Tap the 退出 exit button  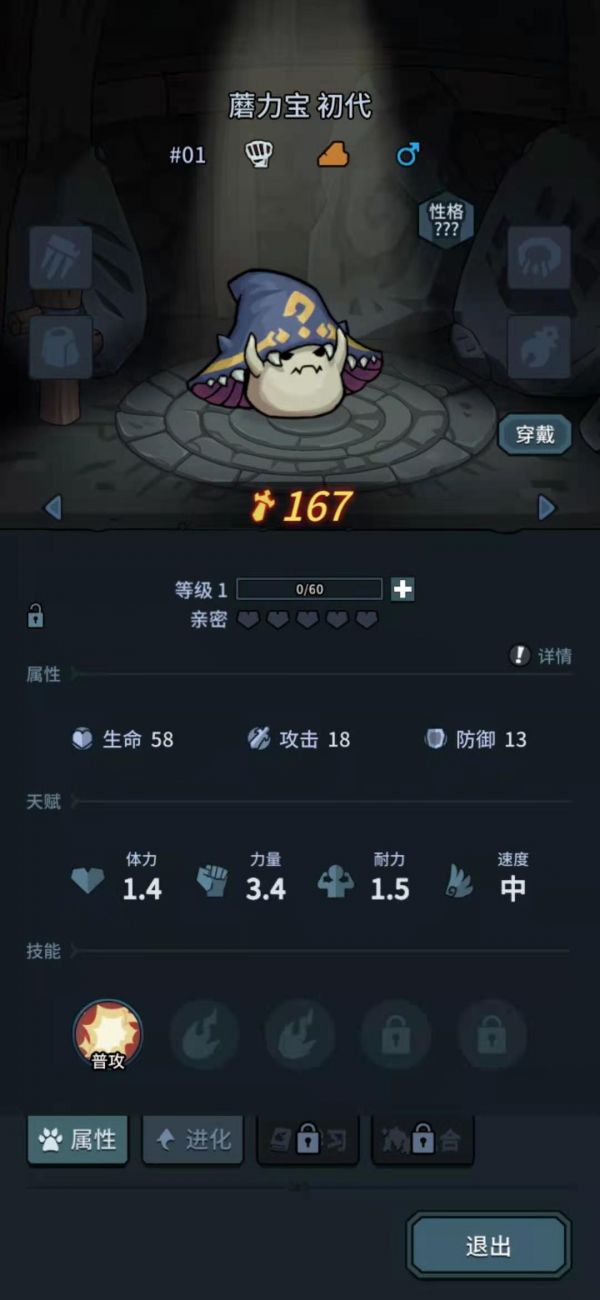(489, 1246)
